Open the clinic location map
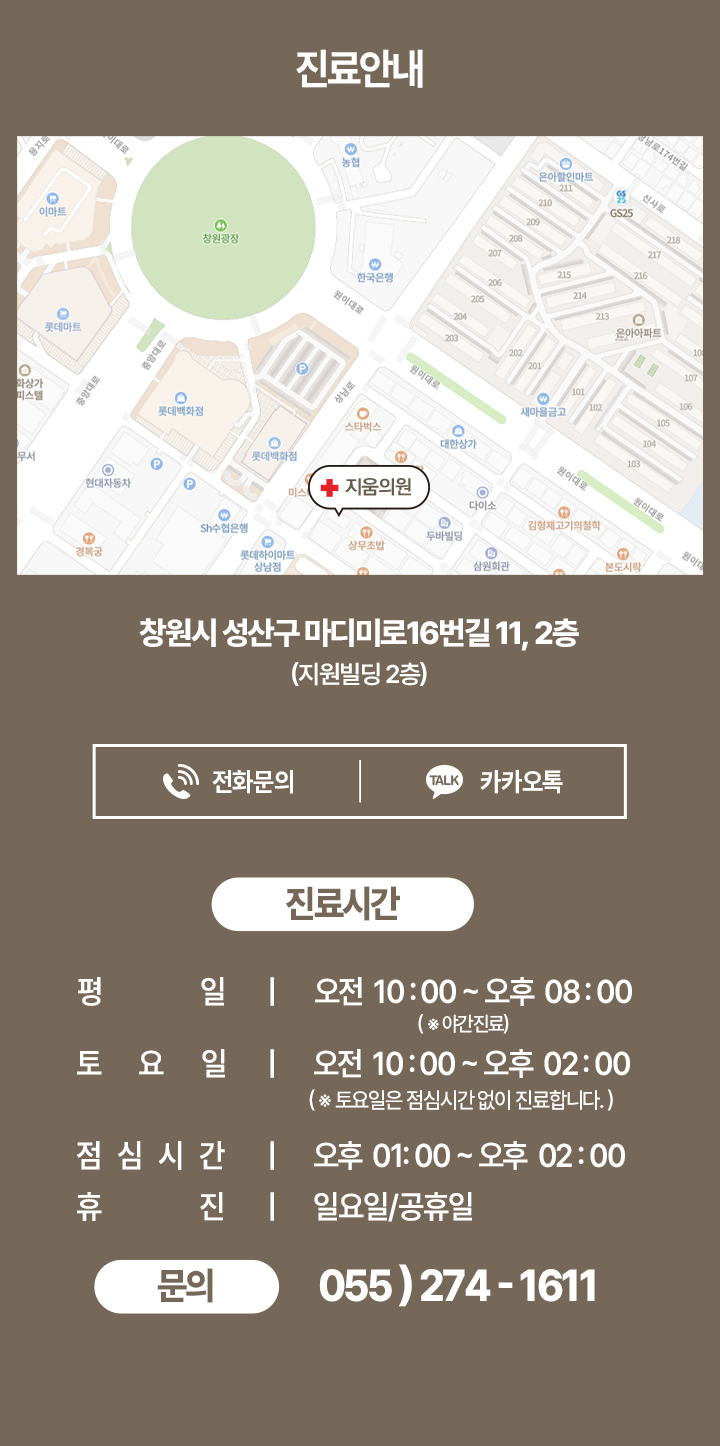 360,355
